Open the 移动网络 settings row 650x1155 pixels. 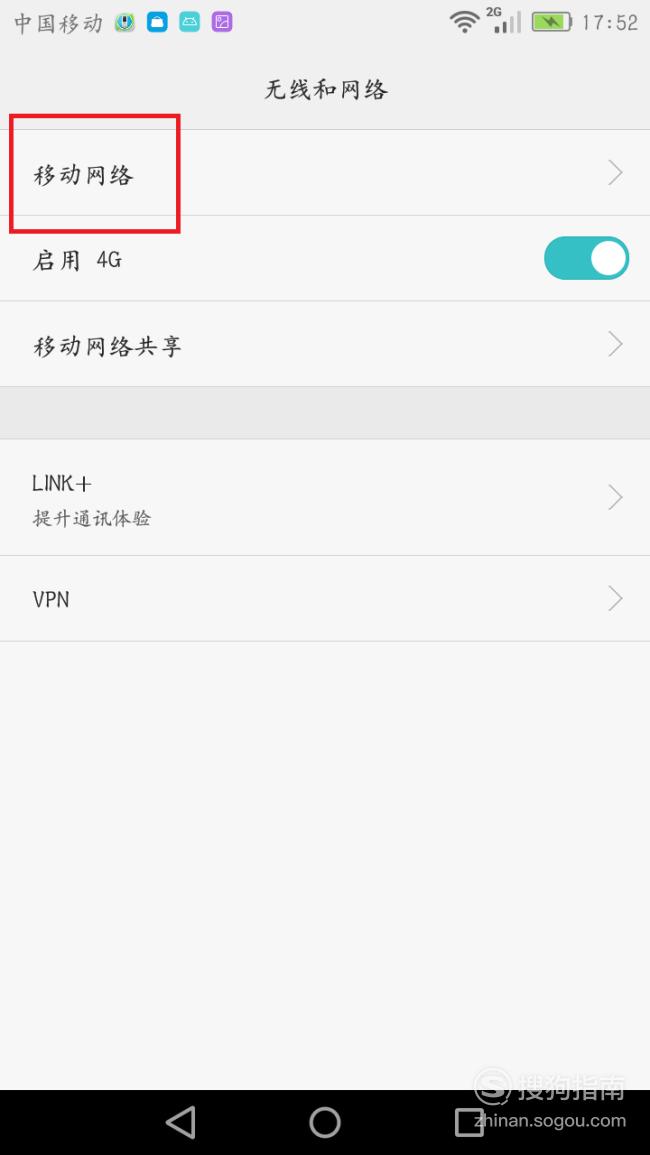click(325, 173)
